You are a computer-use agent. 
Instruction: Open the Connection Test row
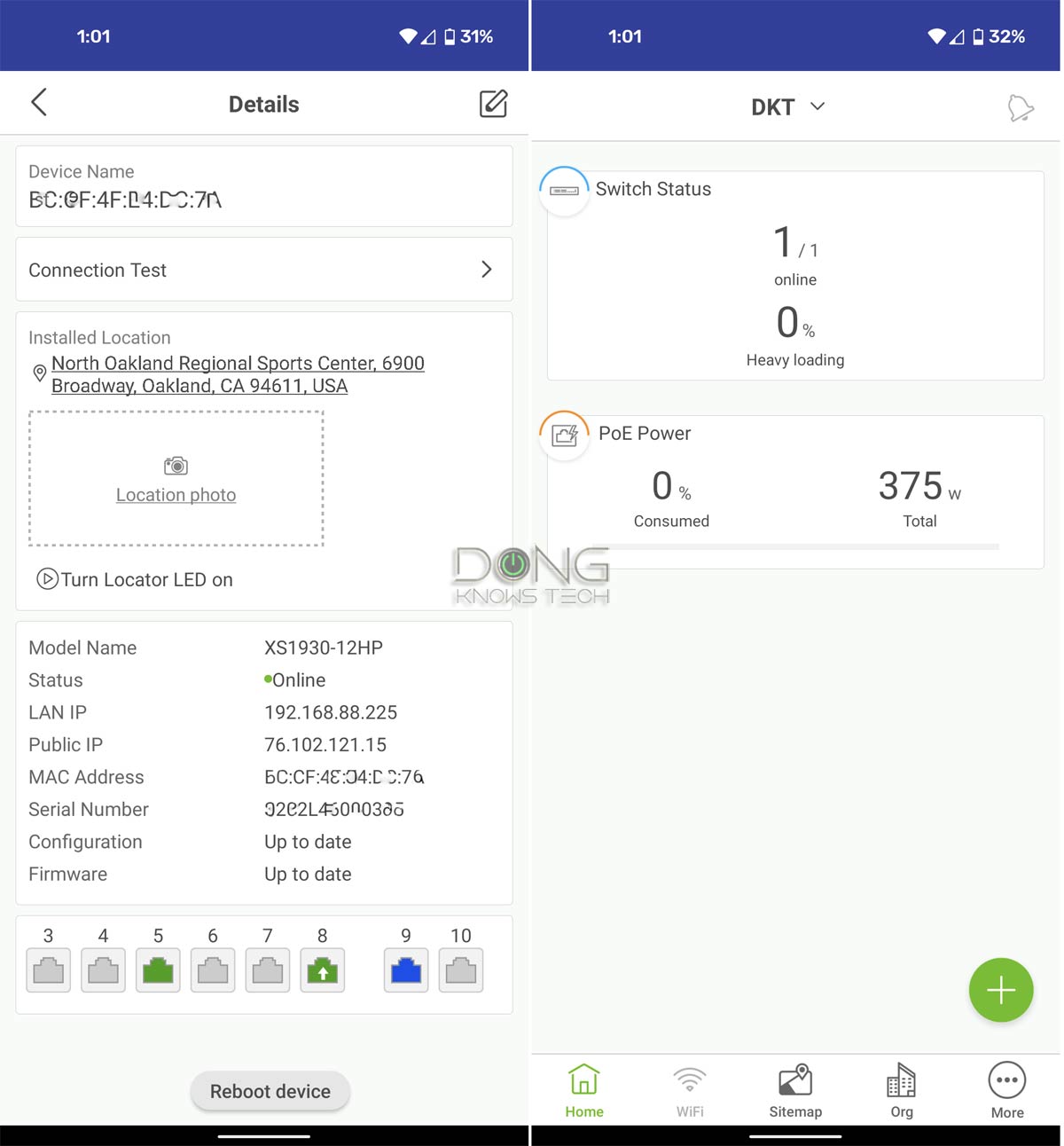click(x=263, y=270)
